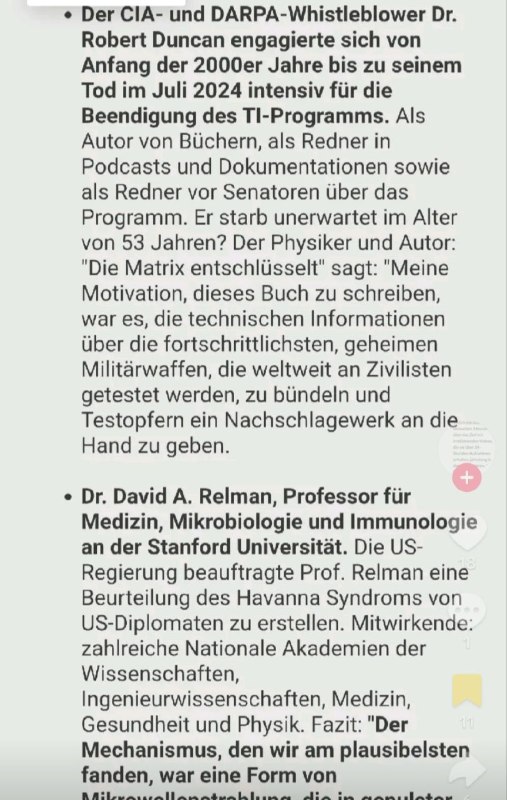Share this video with the arrow icon
This screenshot has height=800, width=507.
(468, 771)
